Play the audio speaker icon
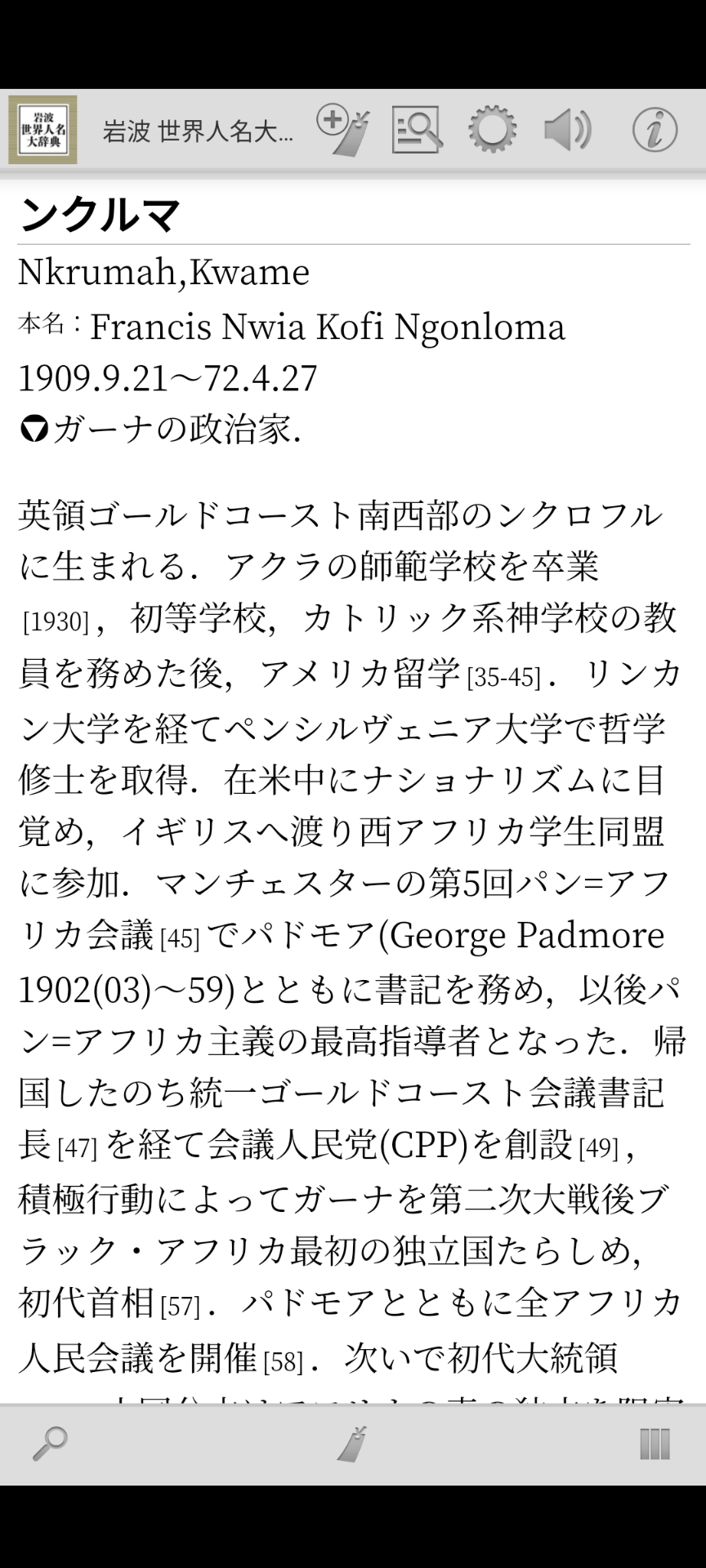This screenshot has height=1568, width=706. point(568,130)
